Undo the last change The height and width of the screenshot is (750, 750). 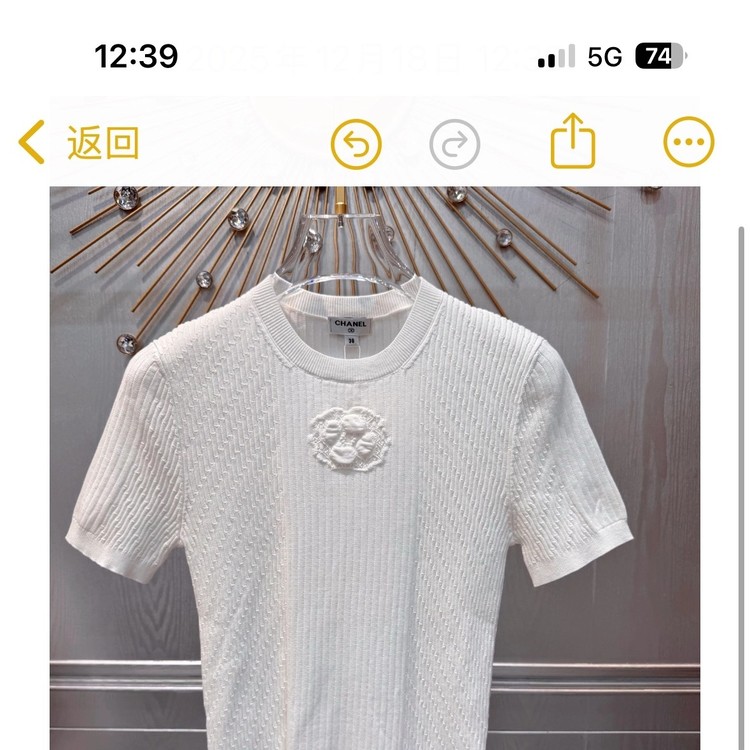356,145
